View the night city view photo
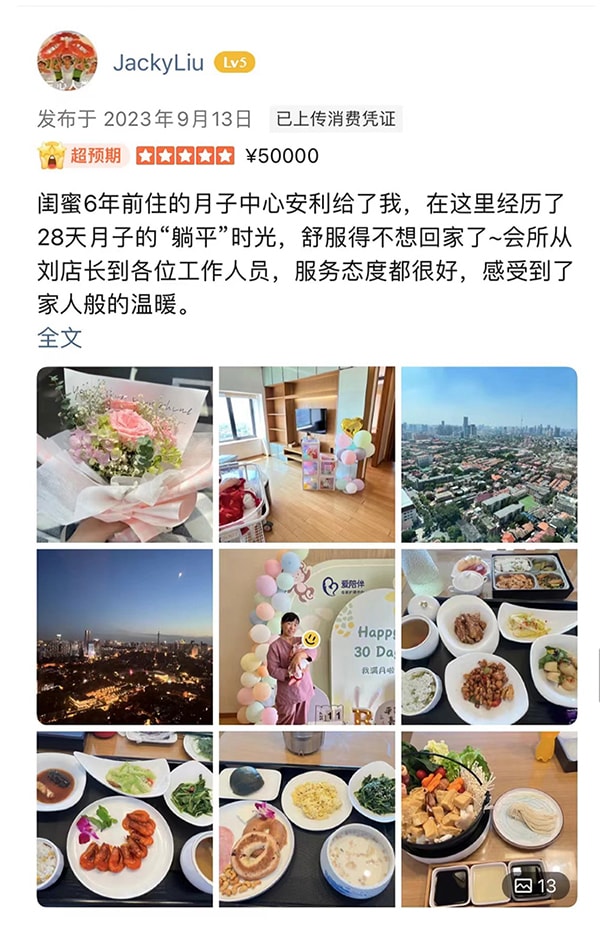This screenshot has height=929, width=600. pyautogui.click(x=125, y=636)
